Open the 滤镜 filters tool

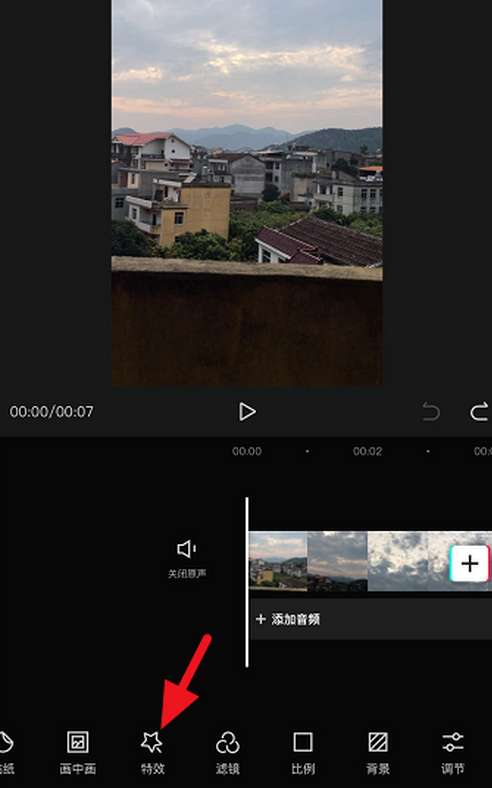228,752
